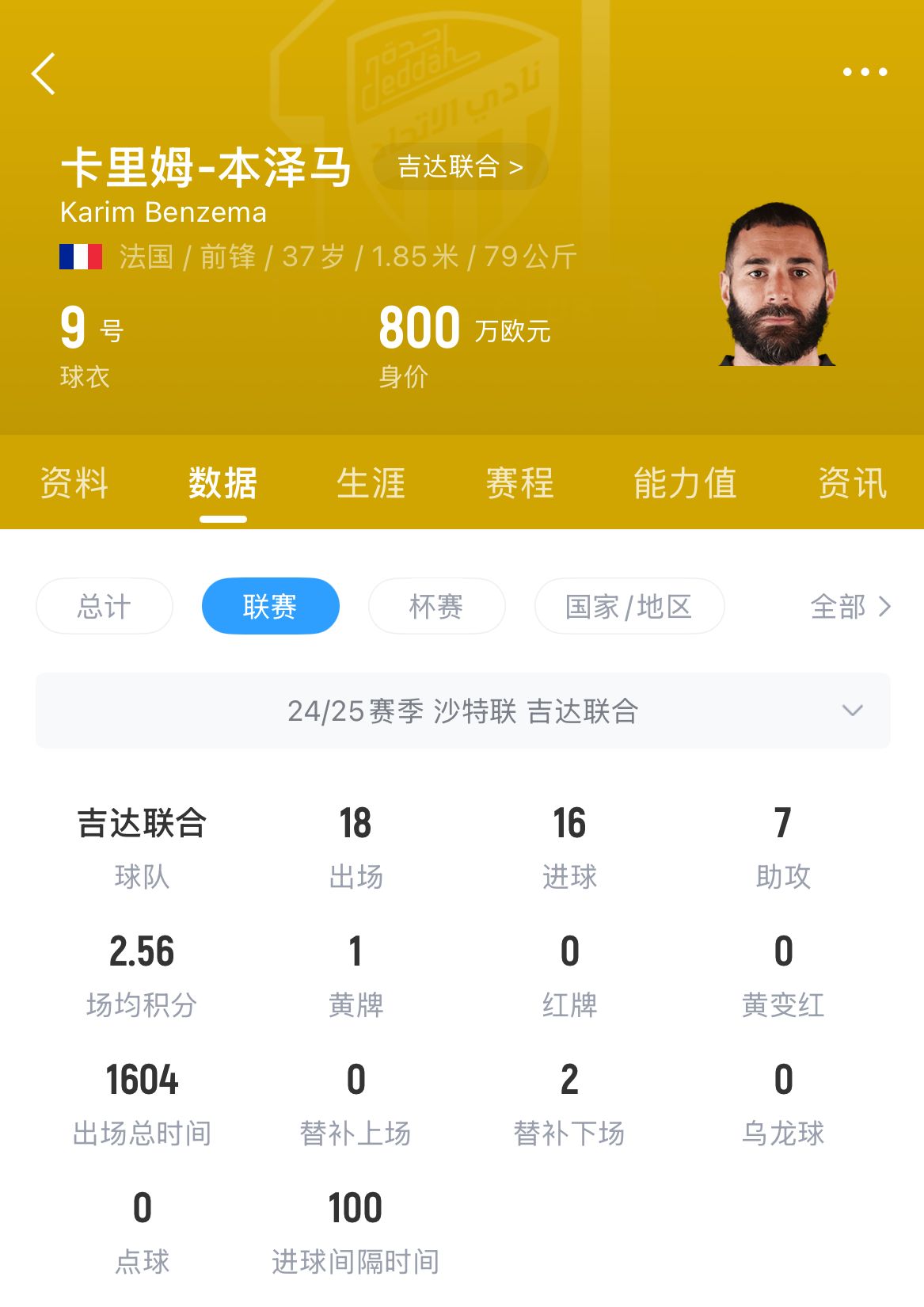Select the 数据 tab
This screenshot has width=924, height=1307.
click(x=222, y=483)
